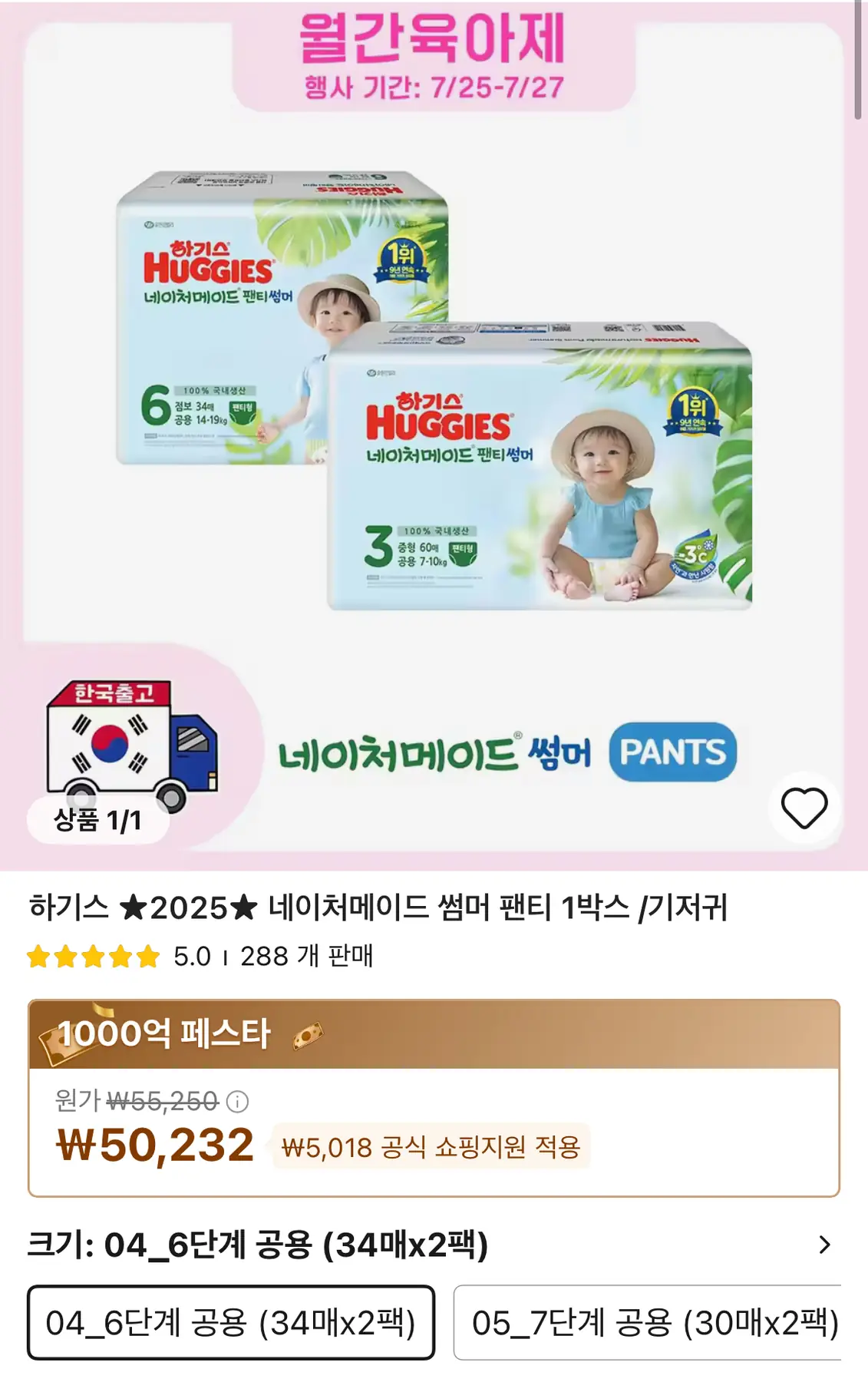Add product to wishlist with heart icon
Image resolution: width=868 pixels, height=1382 pixels.
coord(804,808)
